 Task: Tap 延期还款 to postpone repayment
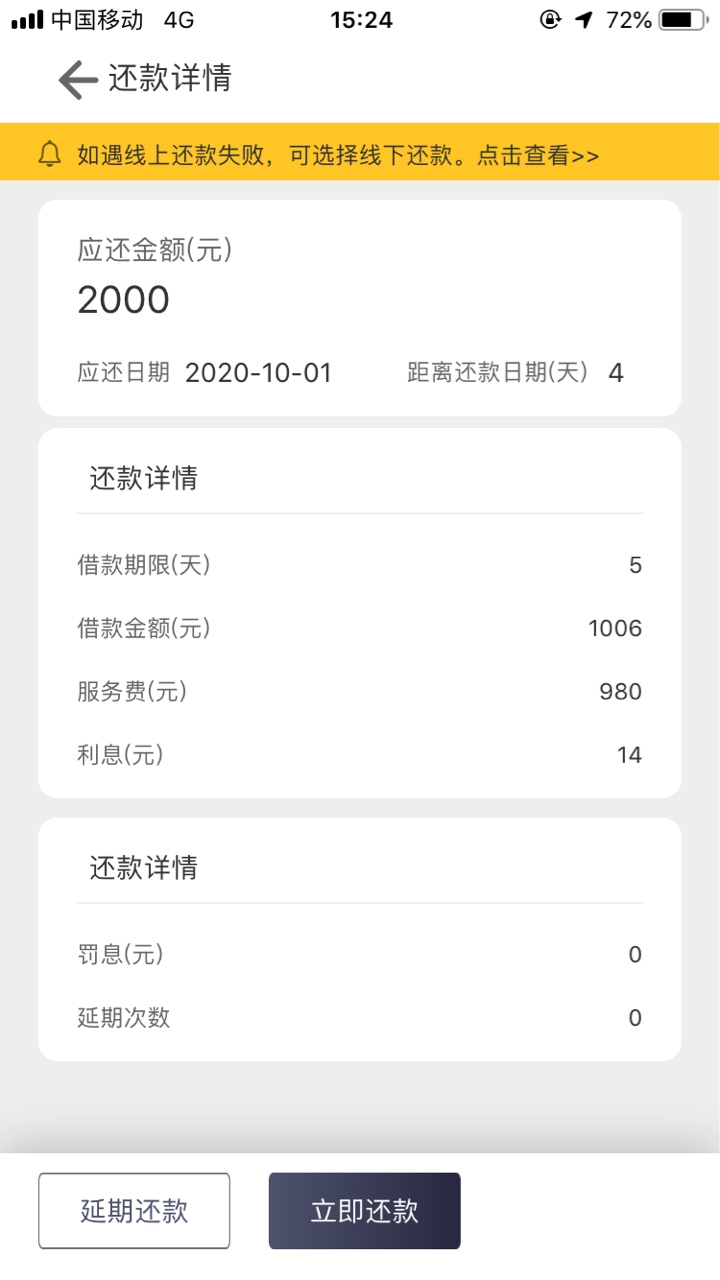click(134, 1211)
